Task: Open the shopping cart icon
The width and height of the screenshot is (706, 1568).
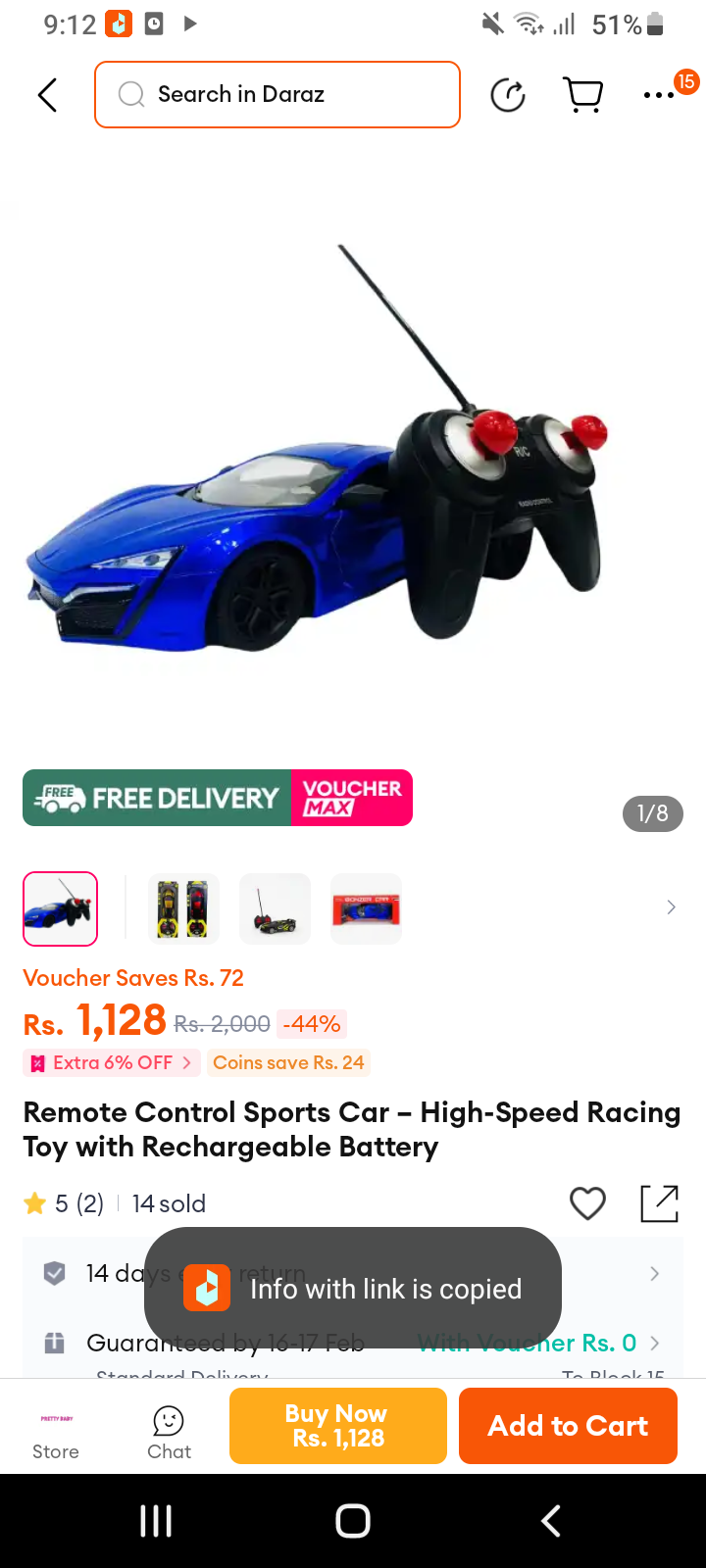Action: click(x=583, y=95)
